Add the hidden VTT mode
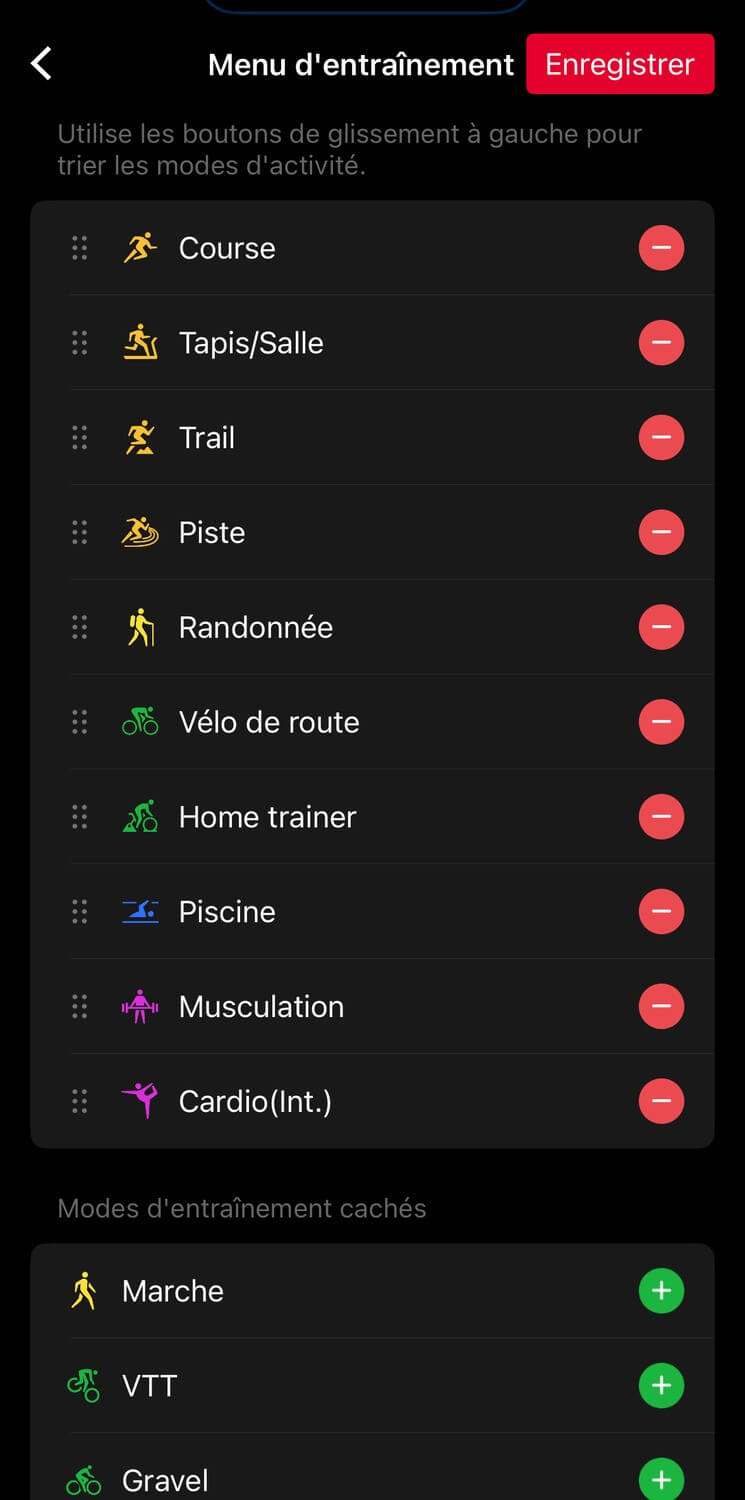This screenshot has width=745, height=1500. tap(661, 1385)
